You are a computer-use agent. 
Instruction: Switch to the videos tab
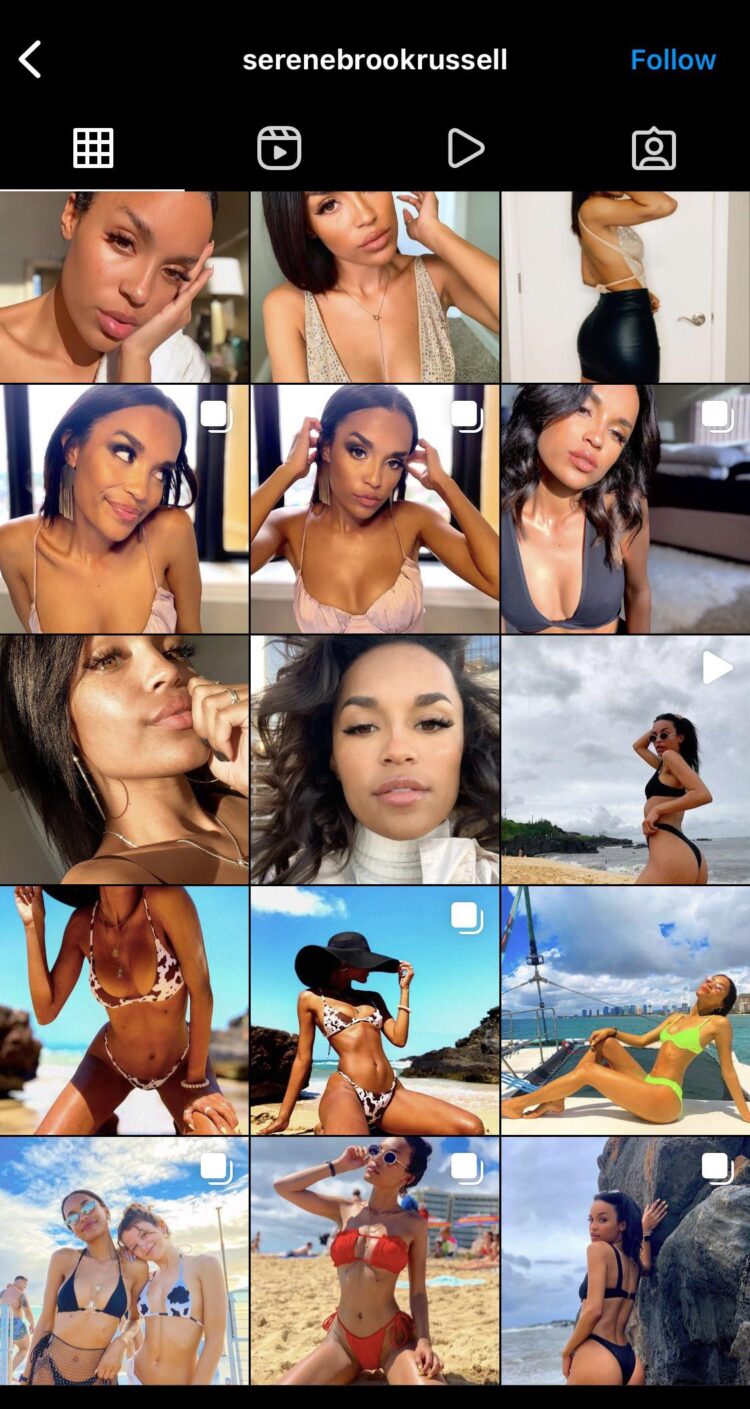click(x=465, y=149)
